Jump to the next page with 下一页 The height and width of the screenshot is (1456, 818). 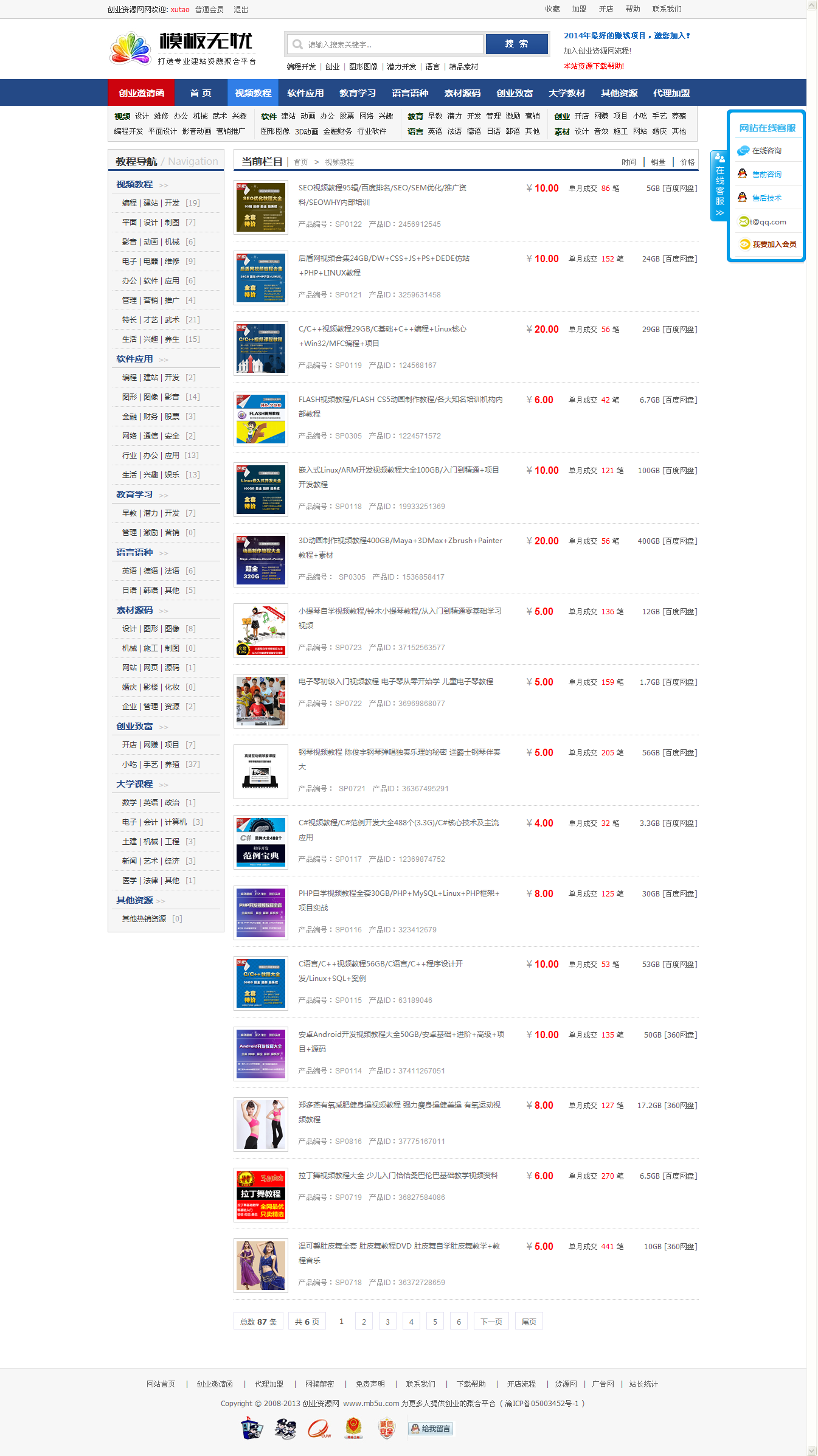pos(491,1322)
